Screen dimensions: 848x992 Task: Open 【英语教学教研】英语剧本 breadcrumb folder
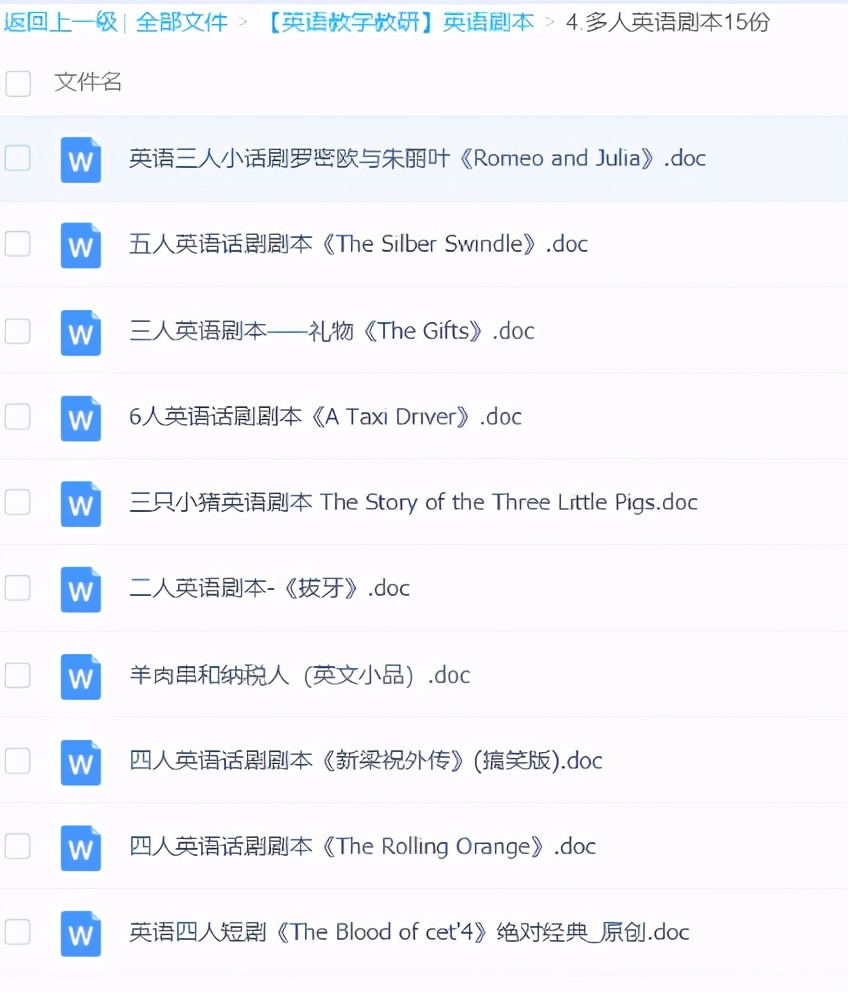399,22
